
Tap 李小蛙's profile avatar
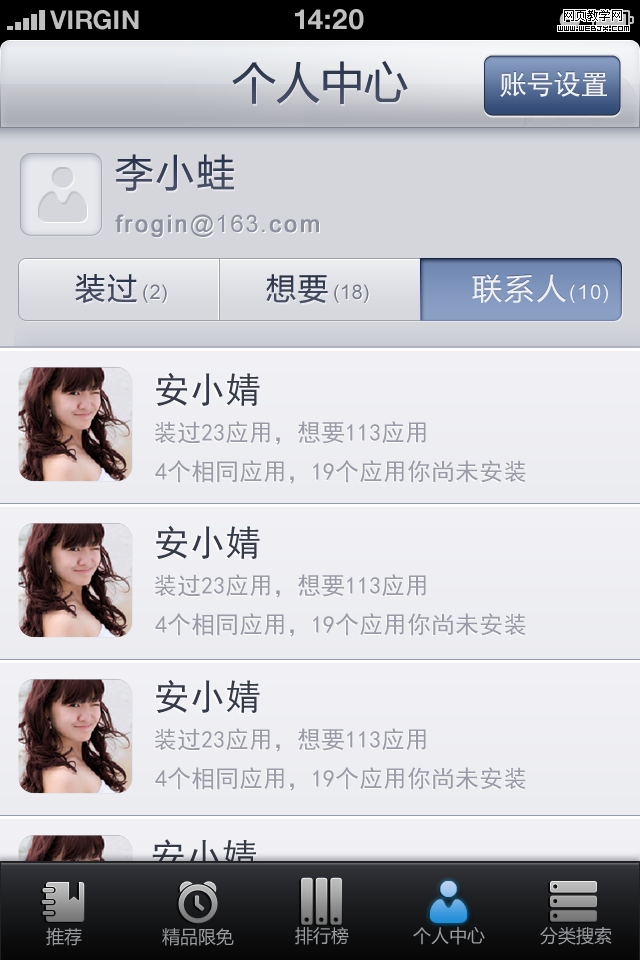coord(61,194)
